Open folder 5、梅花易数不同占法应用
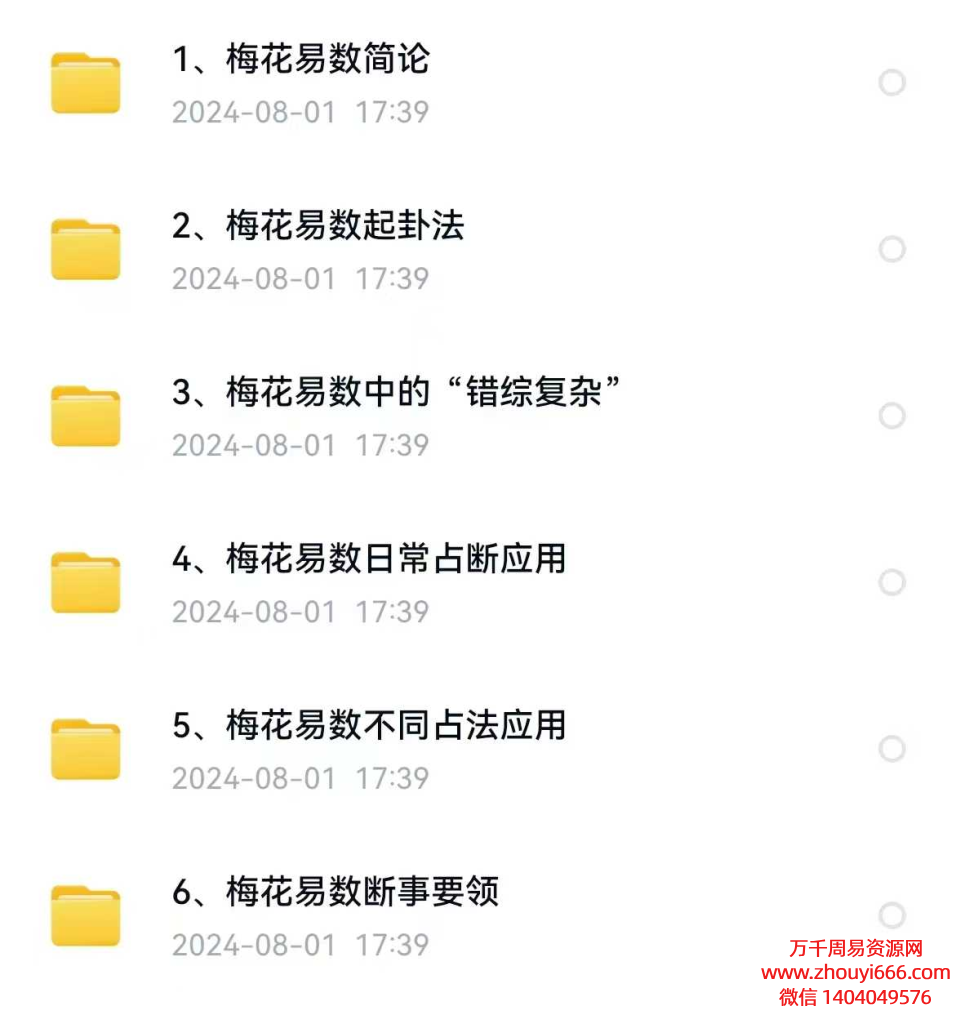This screenshot has width=960, height=1024. 368,725
